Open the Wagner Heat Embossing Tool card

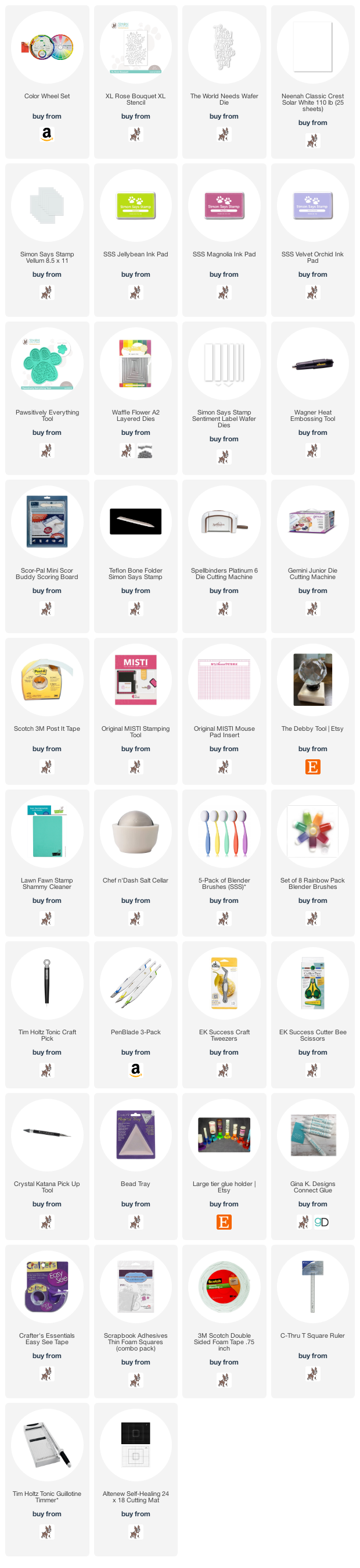[312, 364]
